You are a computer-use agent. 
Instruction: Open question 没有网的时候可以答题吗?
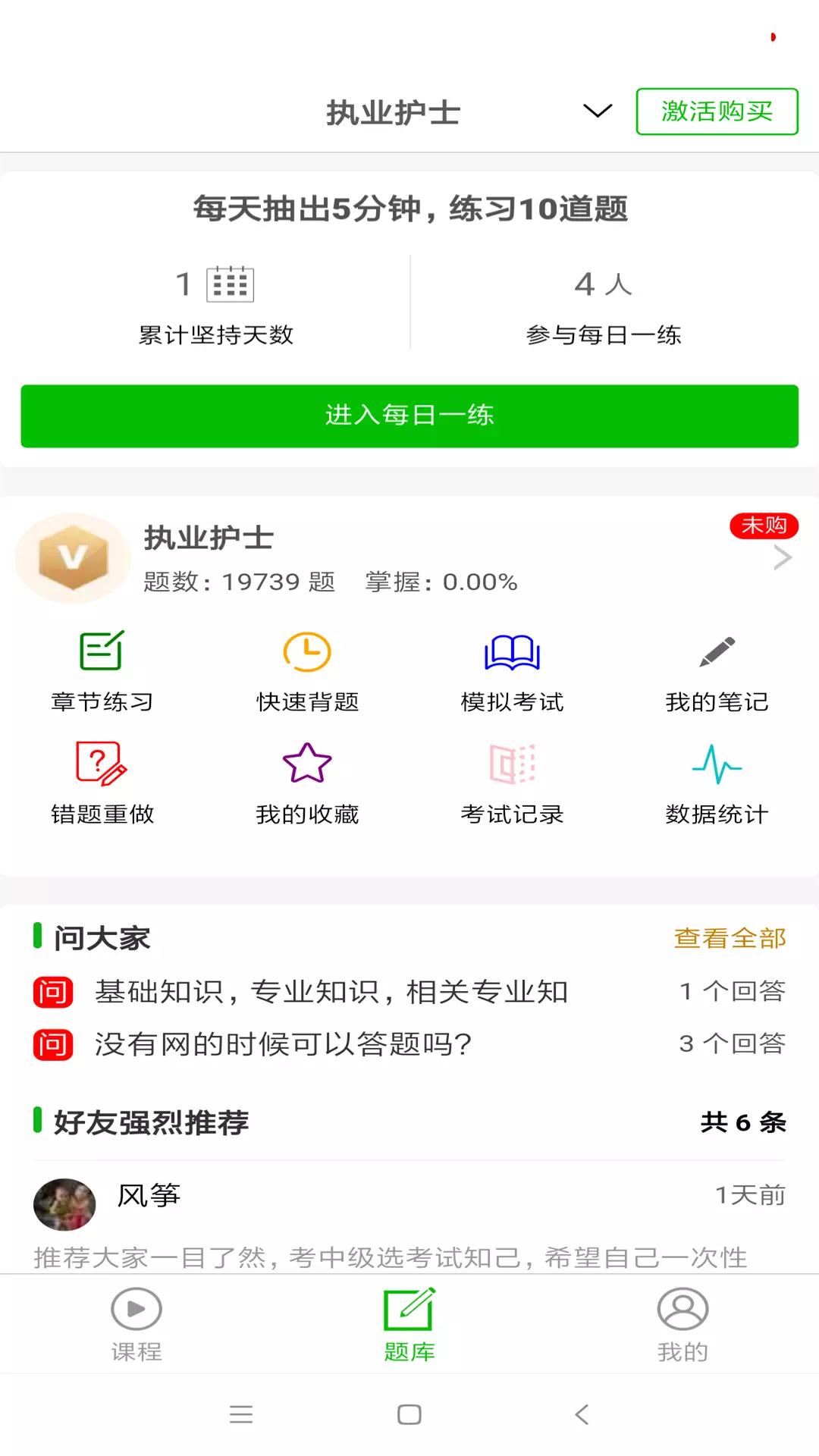[x=284, y=1044]
